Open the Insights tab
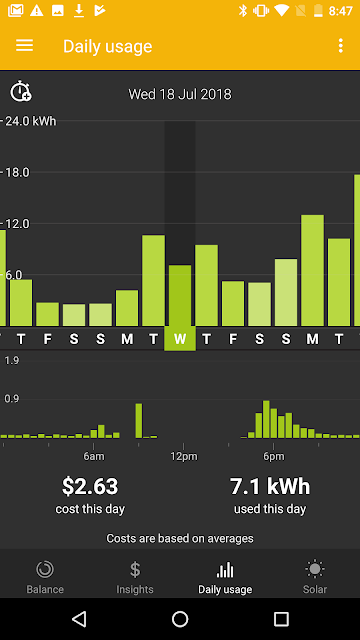This screenshot has height=640, width=360. (x=135, y=577)
